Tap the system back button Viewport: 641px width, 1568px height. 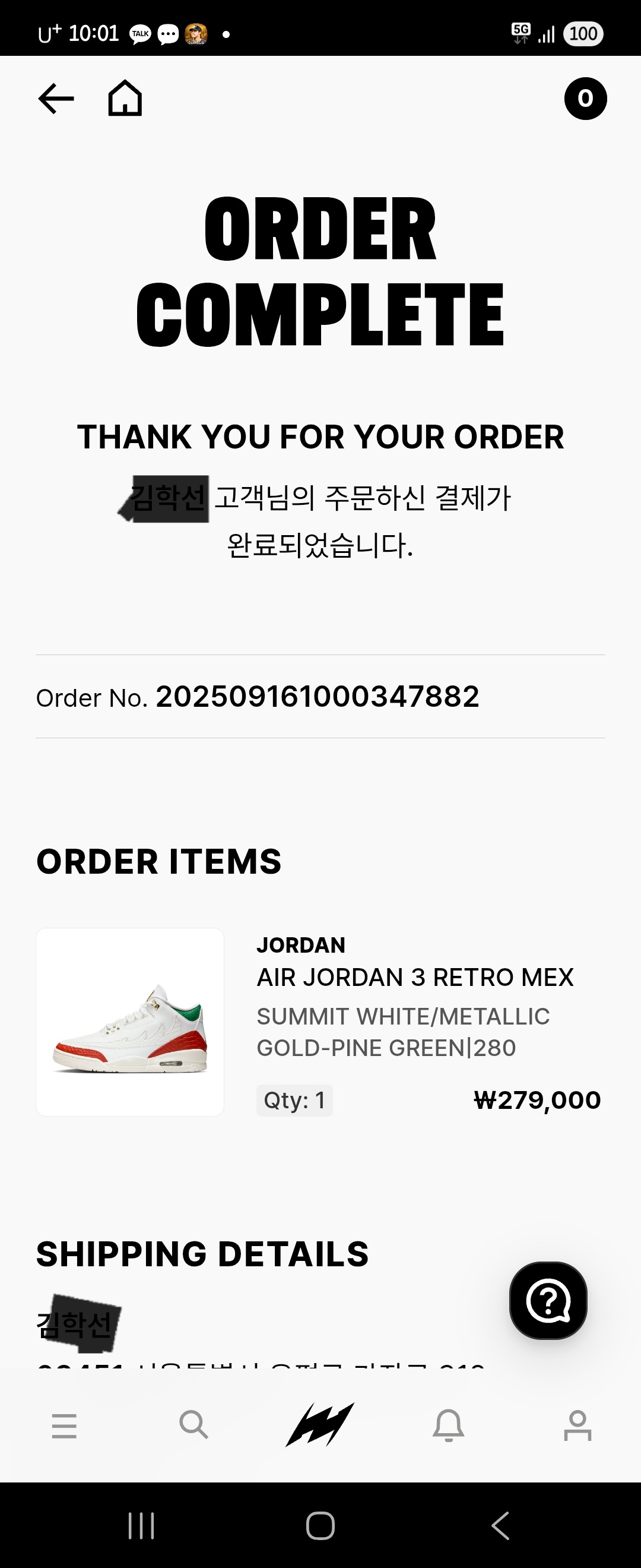click(500, 1525)
